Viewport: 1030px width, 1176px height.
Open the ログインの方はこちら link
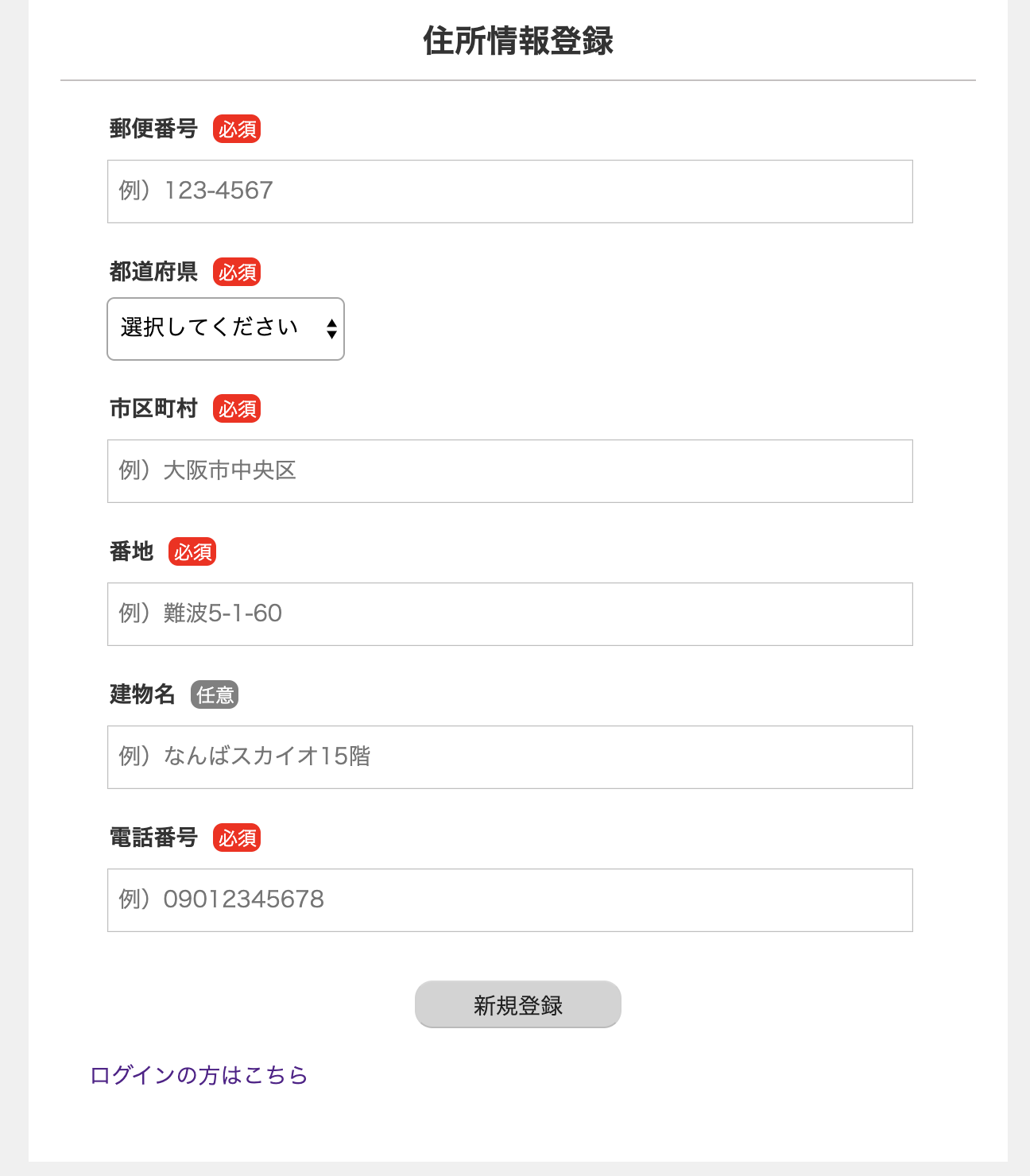tap(199, 1076)
